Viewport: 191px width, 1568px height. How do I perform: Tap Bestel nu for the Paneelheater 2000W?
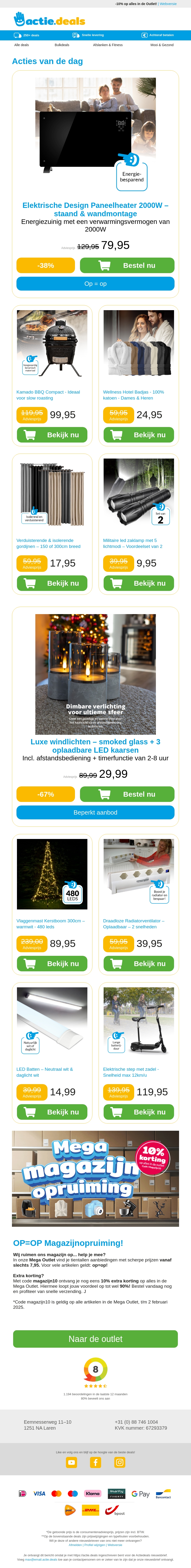127,265
